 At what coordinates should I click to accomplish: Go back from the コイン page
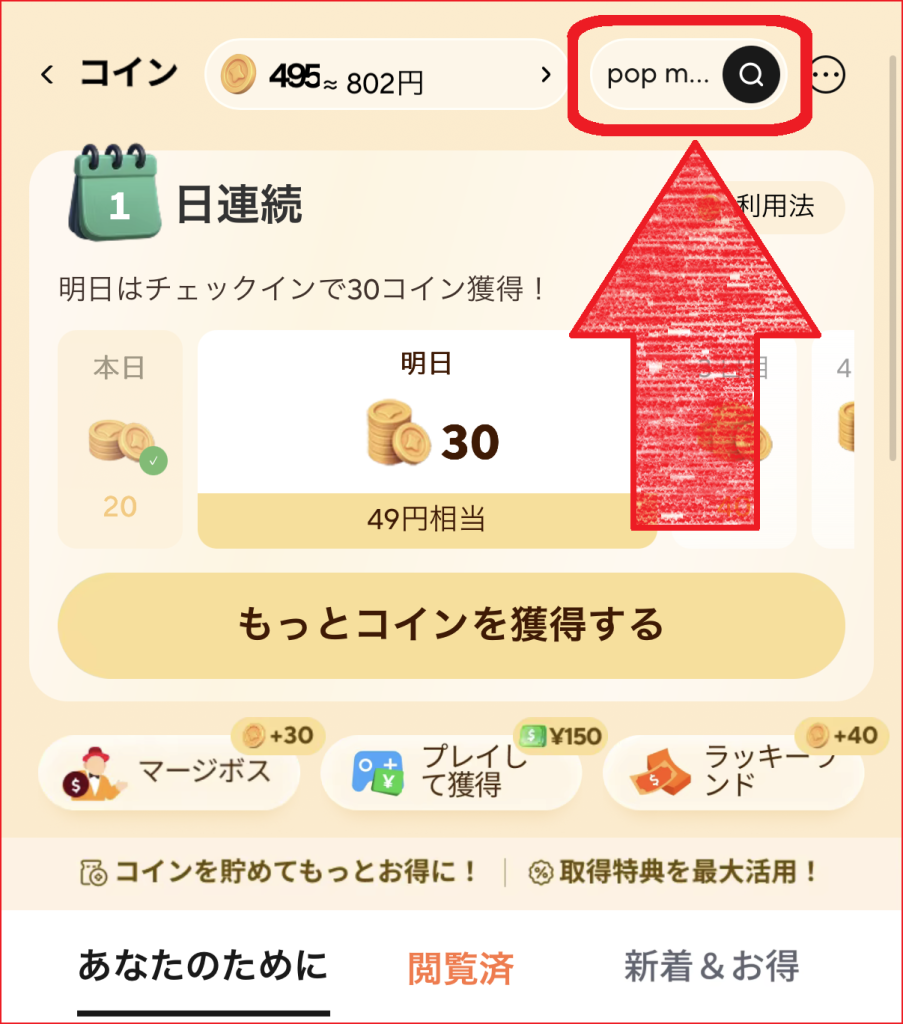47,75
